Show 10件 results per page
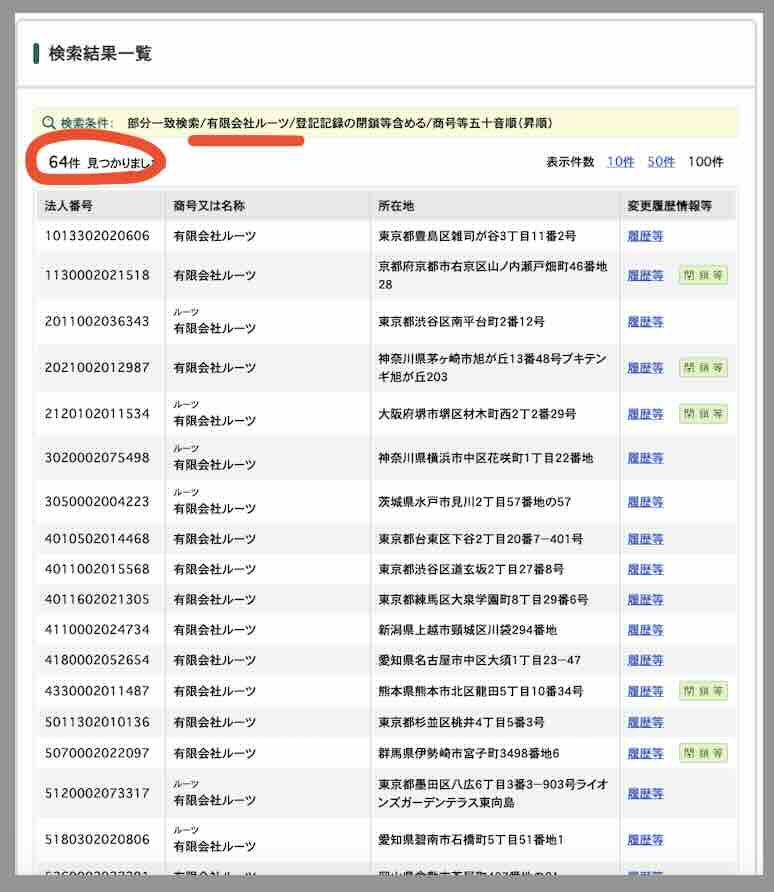 tap(620, 161)
